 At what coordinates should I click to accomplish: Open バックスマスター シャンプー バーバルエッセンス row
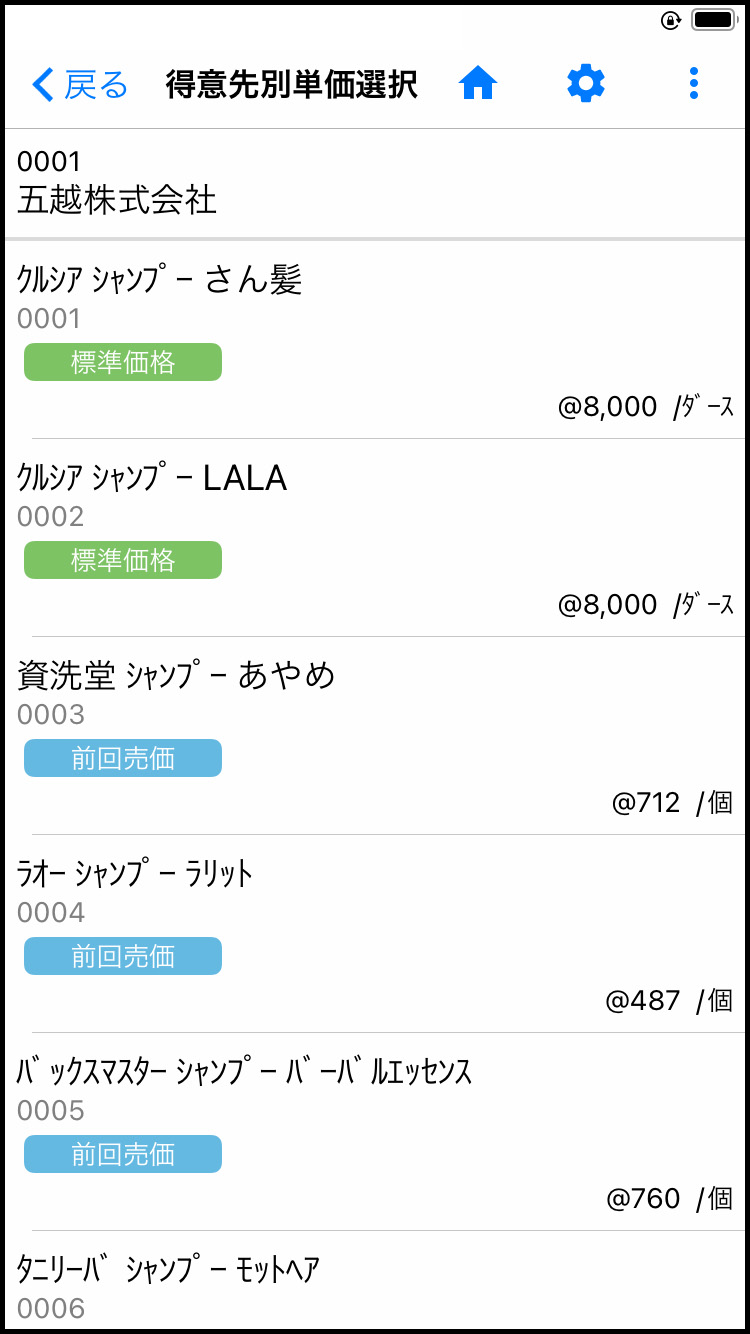[x=375, y=1132]
